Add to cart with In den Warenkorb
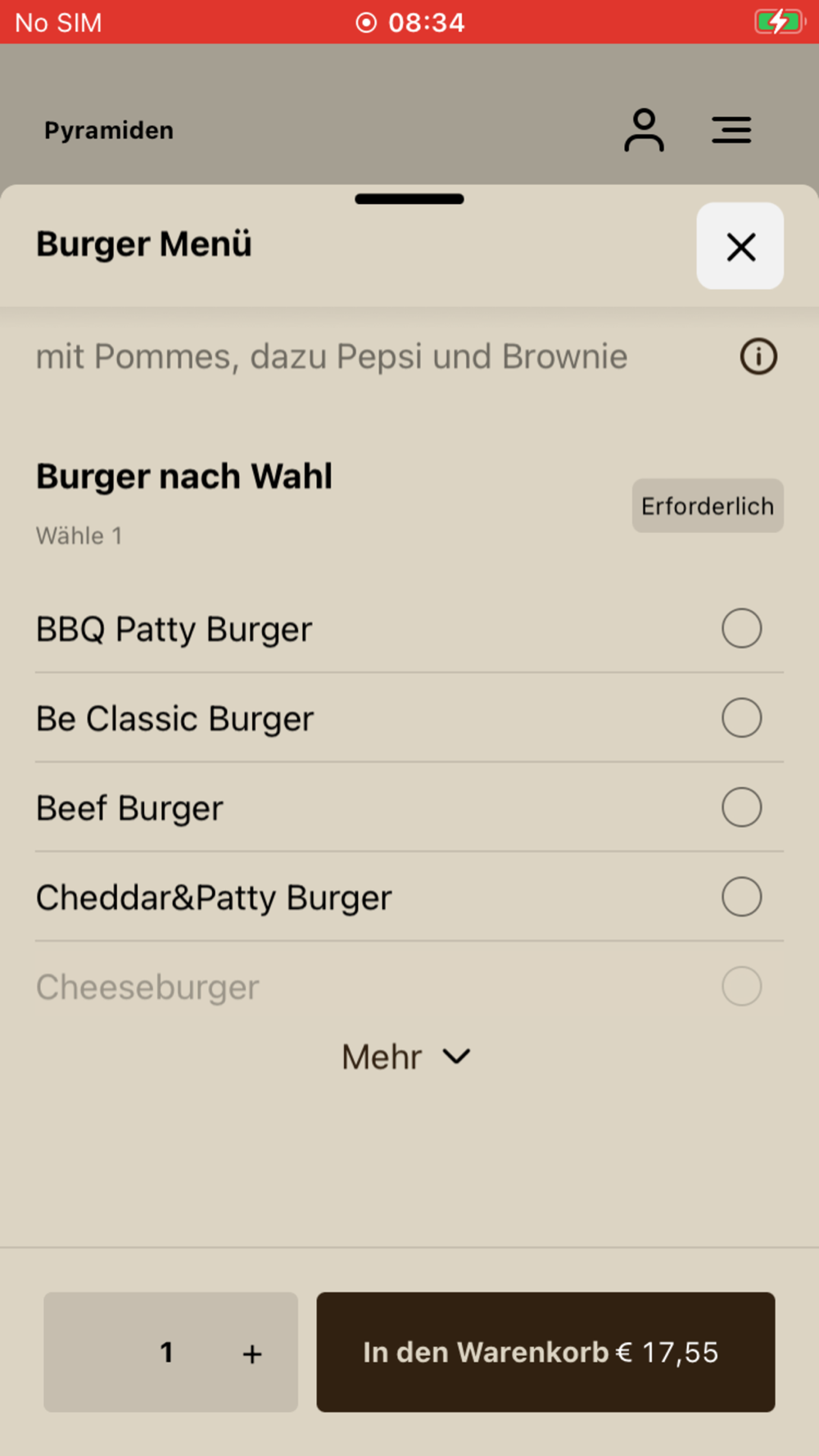Viewport: 819px width, 1456px height. (545, 1352)
